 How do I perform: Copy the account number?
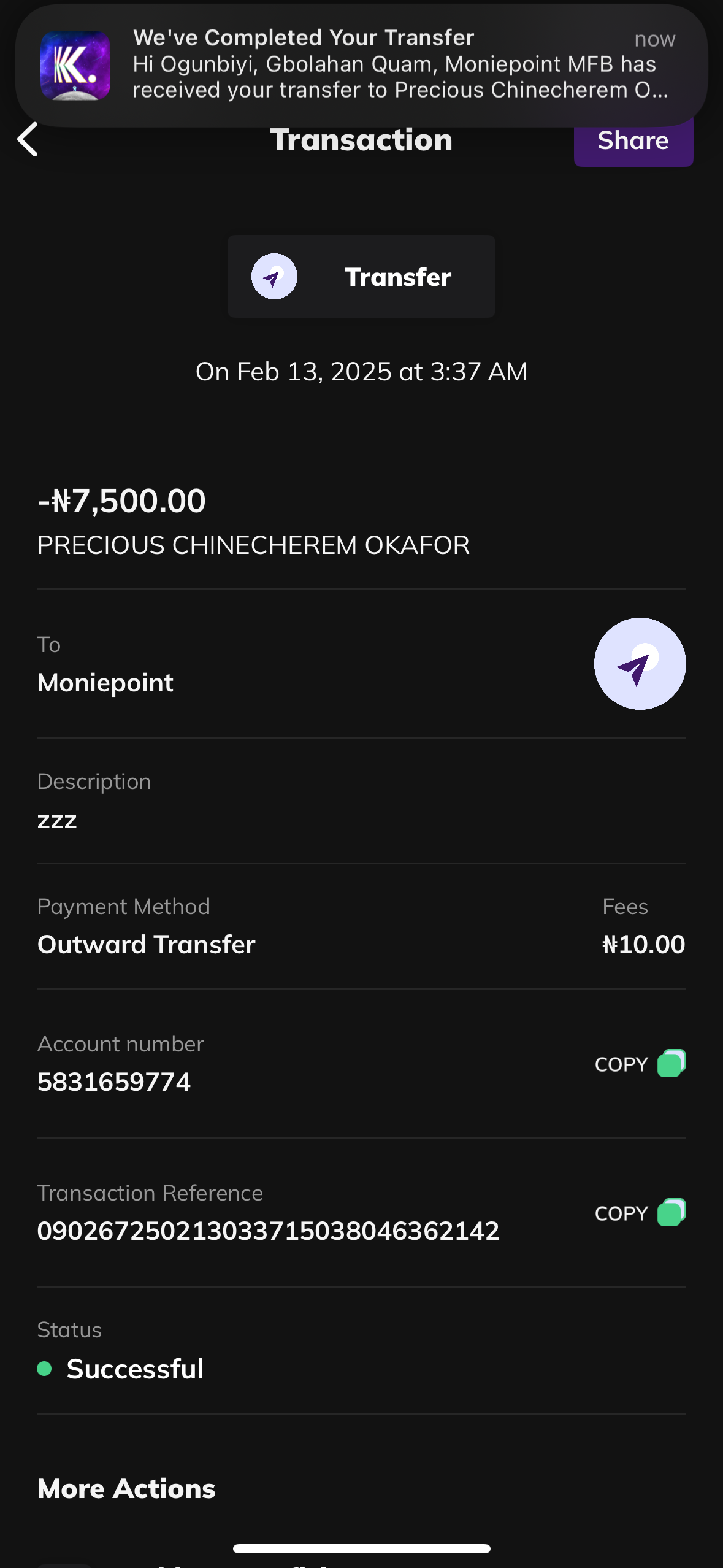640,1064
